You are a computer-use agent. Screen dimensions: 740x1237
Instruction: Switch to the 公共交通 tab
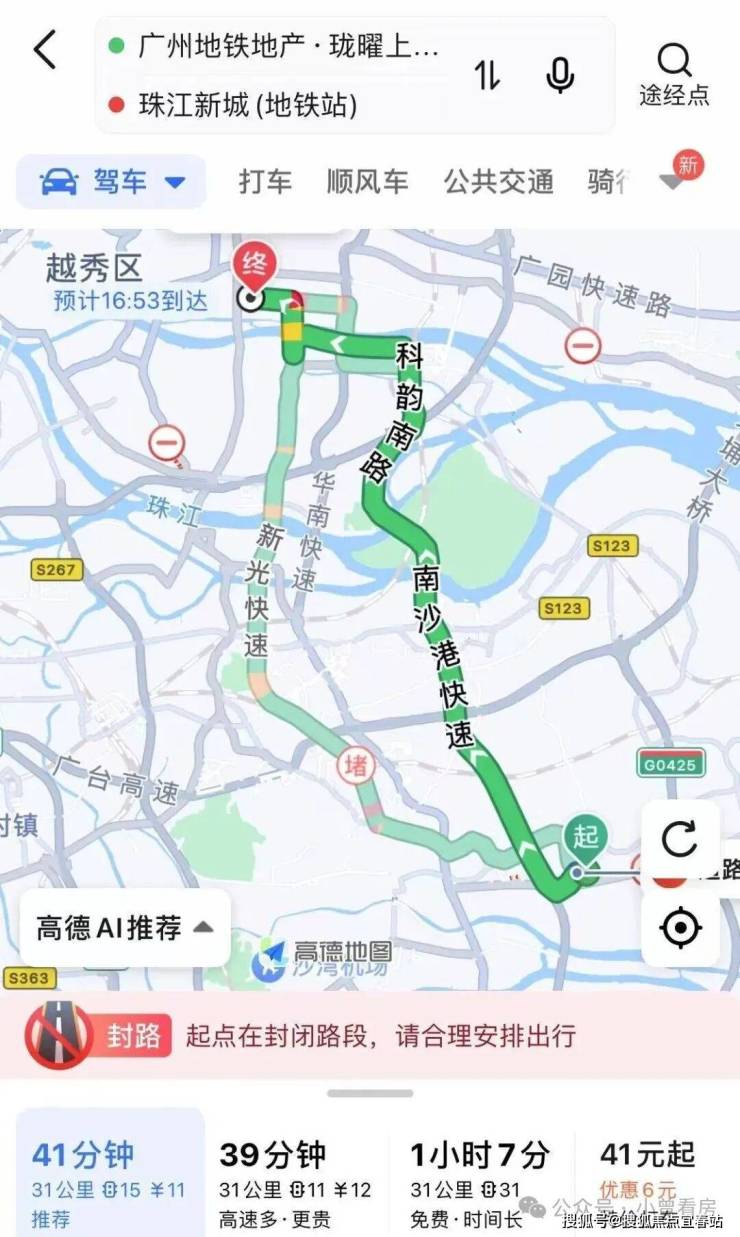(498, 182)
